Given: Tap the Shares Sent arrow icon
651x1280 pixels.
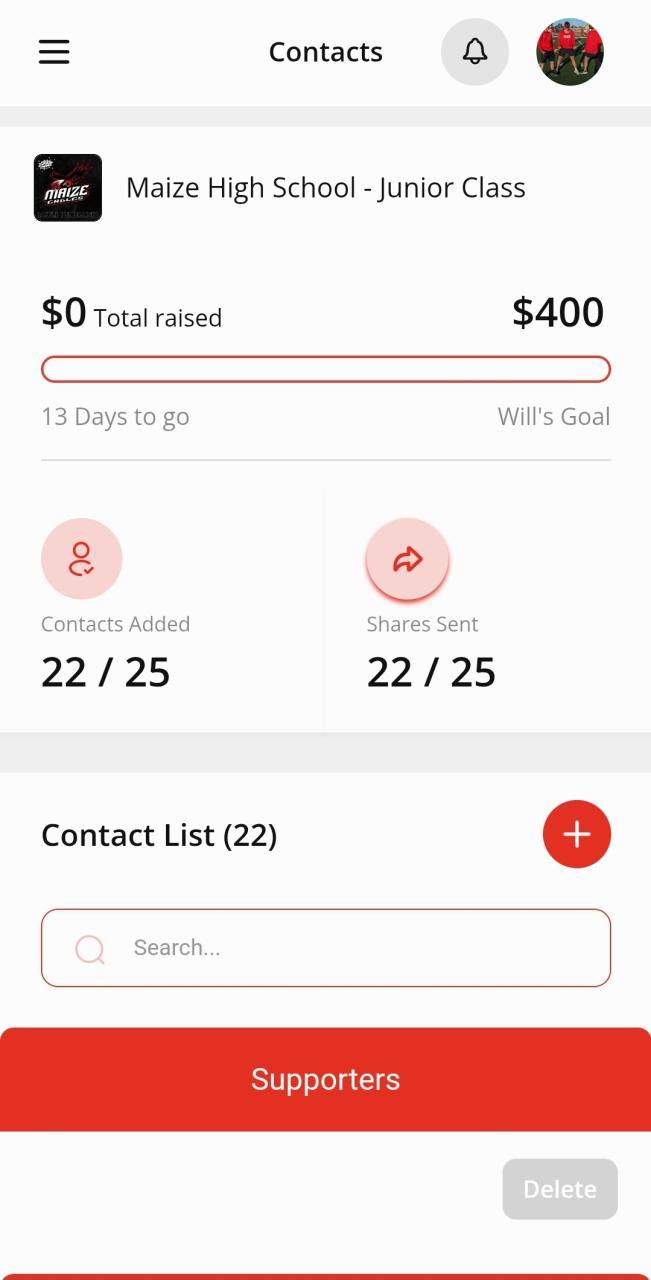Looking at the screenshot, I should click(x=407, y=559).
